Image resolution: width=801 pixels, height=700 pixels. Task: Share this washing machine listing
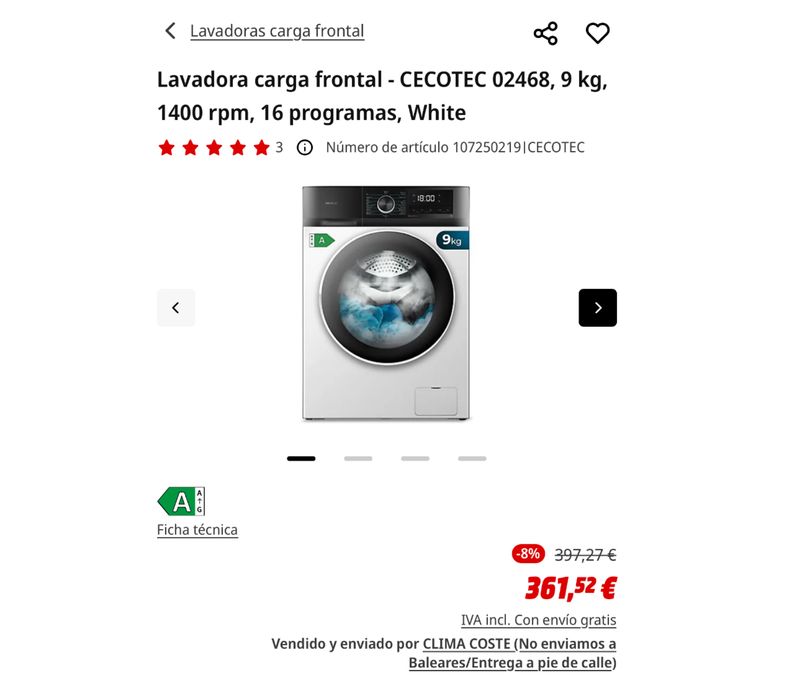[x=545, y=33]
